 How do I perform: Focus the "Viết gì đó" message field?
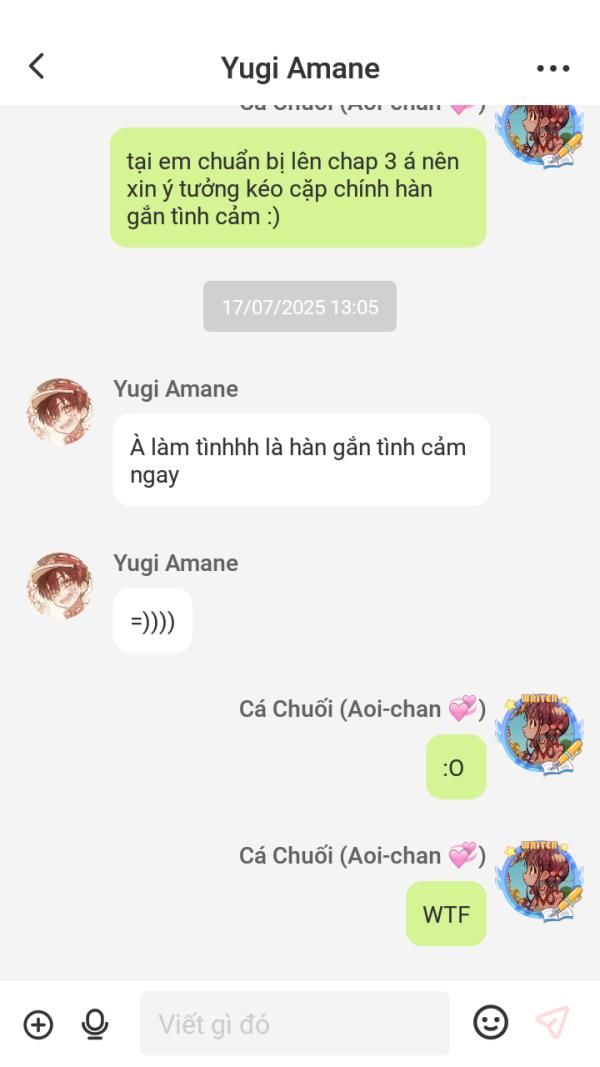(x=294, y=1024)
